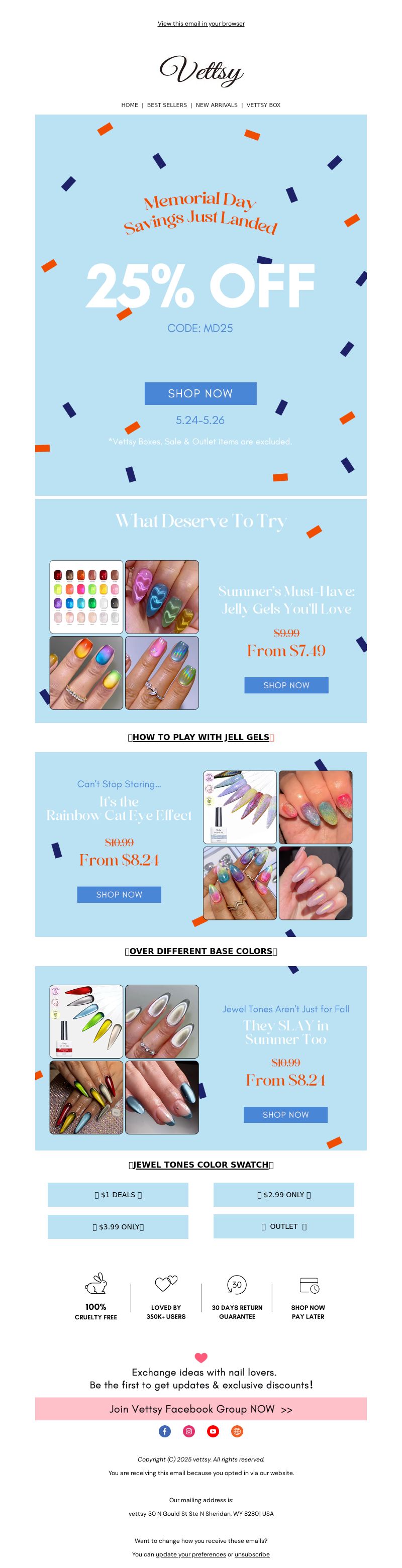Open OVER DIFFERENT BASE COLORS link

tap(200, 952)
